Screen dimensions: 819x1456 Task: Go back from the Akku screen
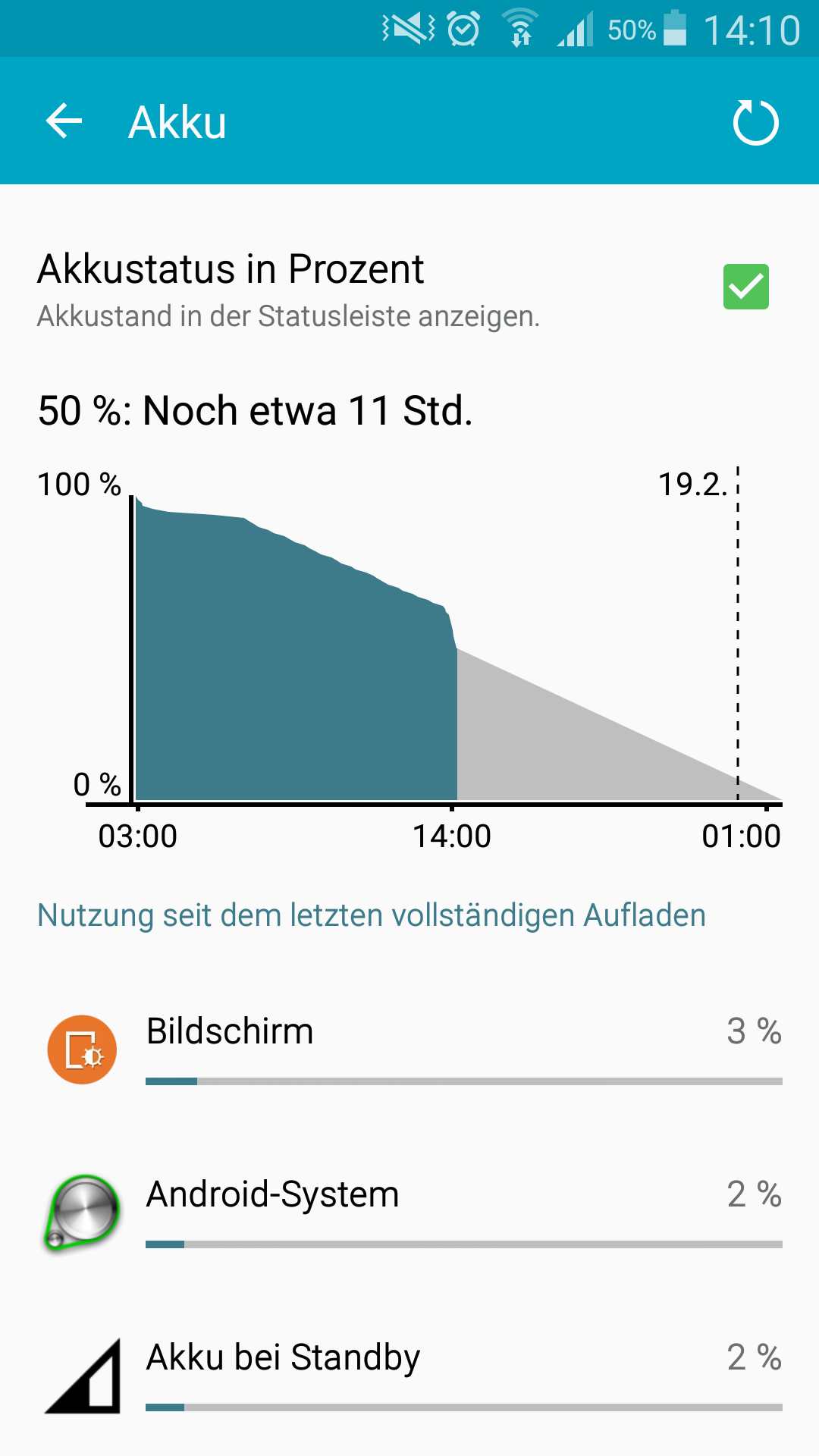[x=64, y=121]
